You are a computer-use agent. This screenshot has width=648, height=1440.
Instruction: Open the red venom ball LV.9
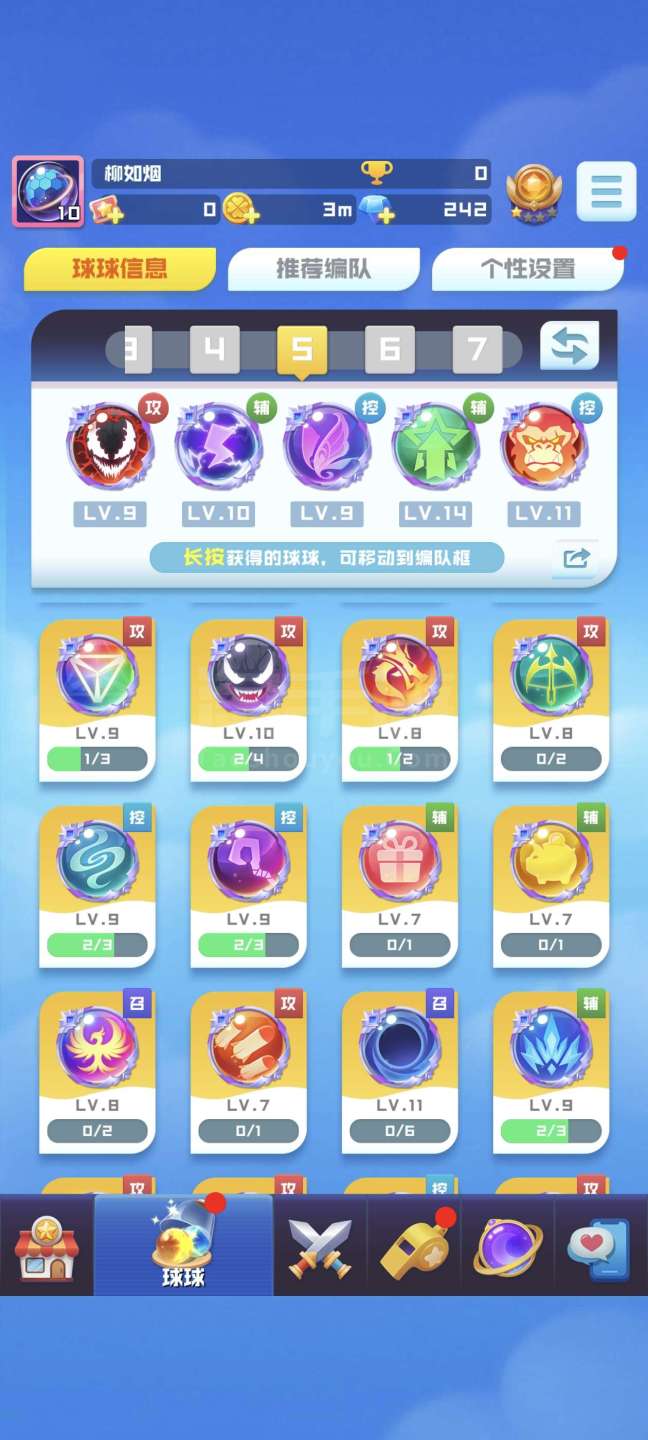[110, 447]
